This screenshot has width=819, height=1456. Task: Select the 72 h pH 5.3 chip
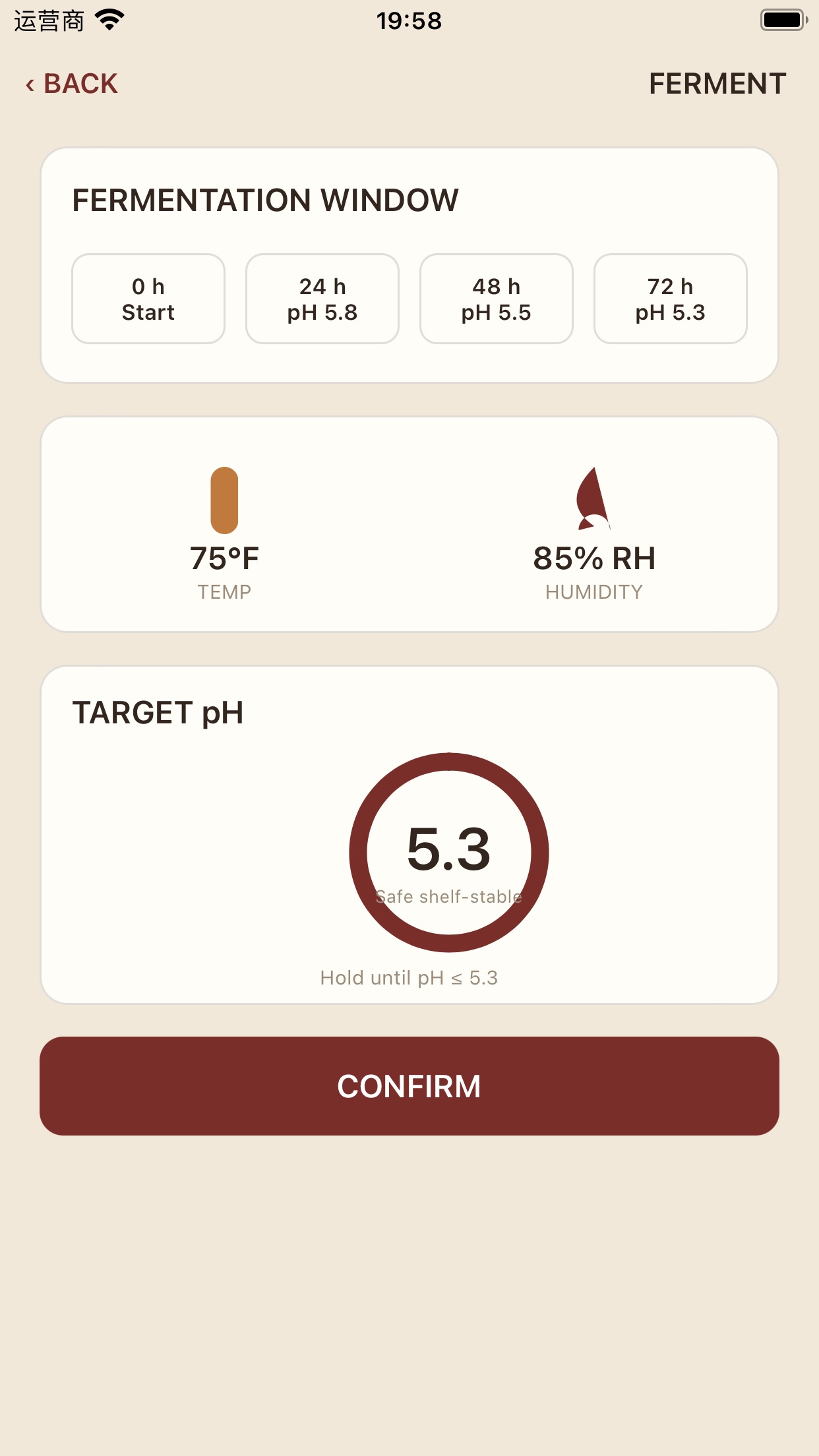click(x=671, y=299)
